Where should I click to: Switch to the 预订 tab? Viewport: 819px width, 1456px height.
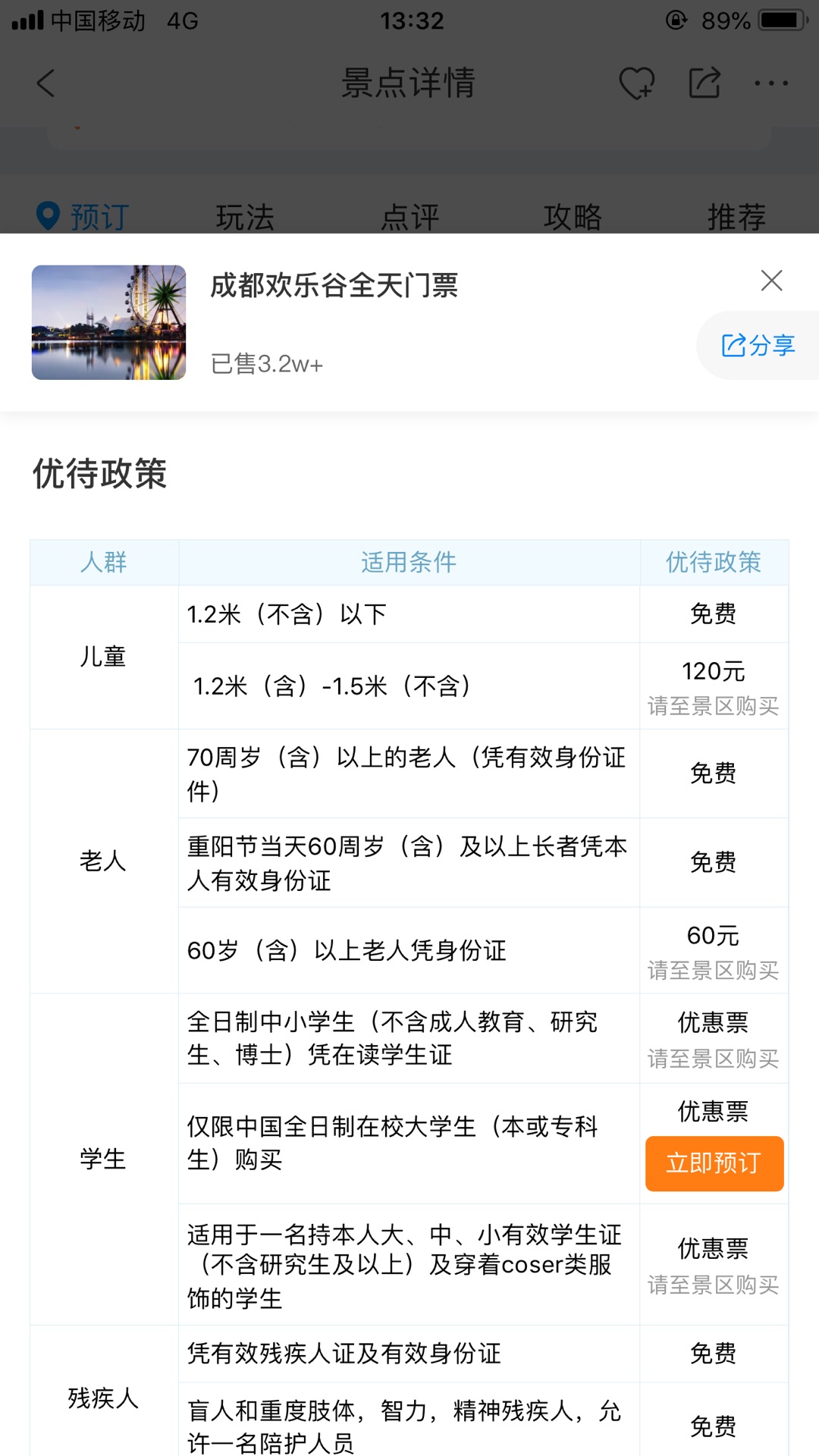[x=83, y=217]
